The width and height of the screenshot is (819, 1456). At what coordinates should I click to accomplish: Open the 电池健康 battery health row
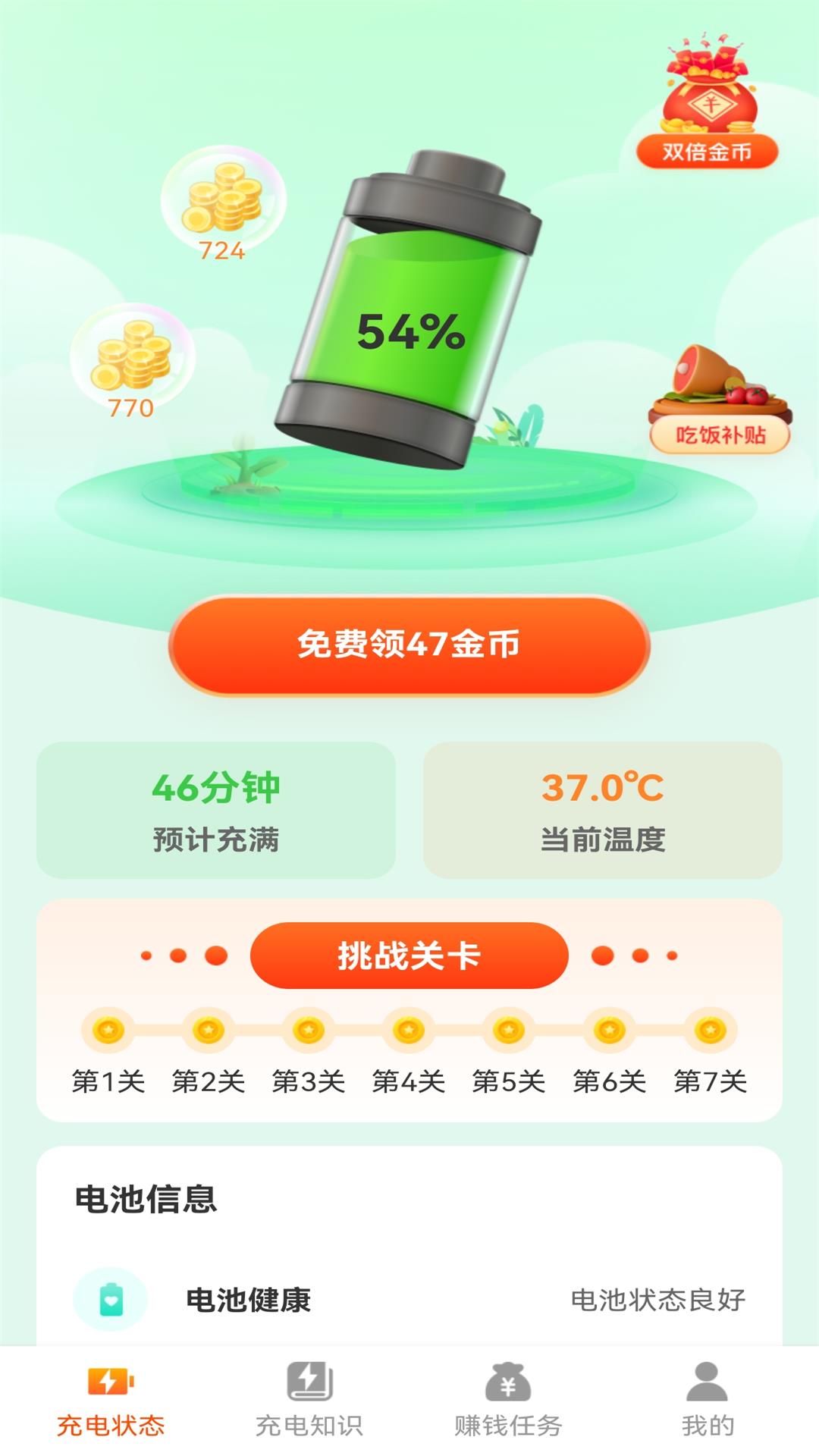pyautogui.click(x=409, y=1300)
